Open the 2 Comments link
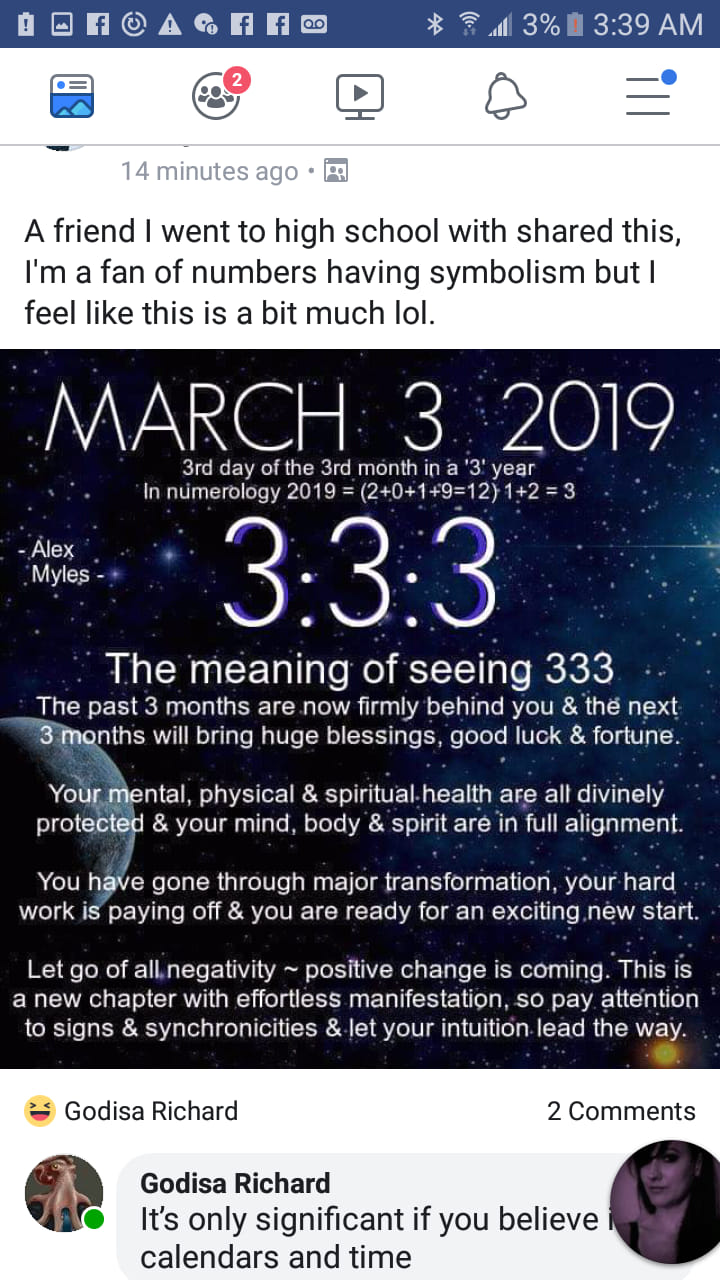The image size is (720, 1280). point(621,1111)
